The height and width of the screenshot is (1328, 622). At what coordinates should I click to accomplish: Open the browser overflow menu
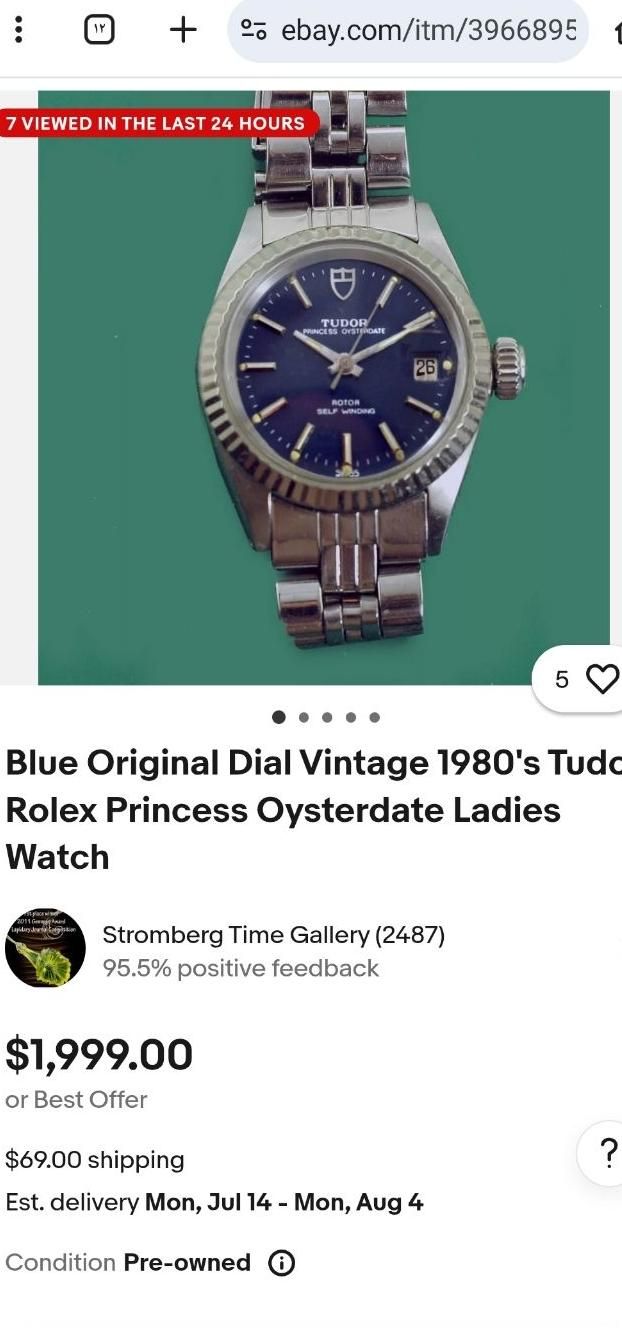tap(18, 30)
